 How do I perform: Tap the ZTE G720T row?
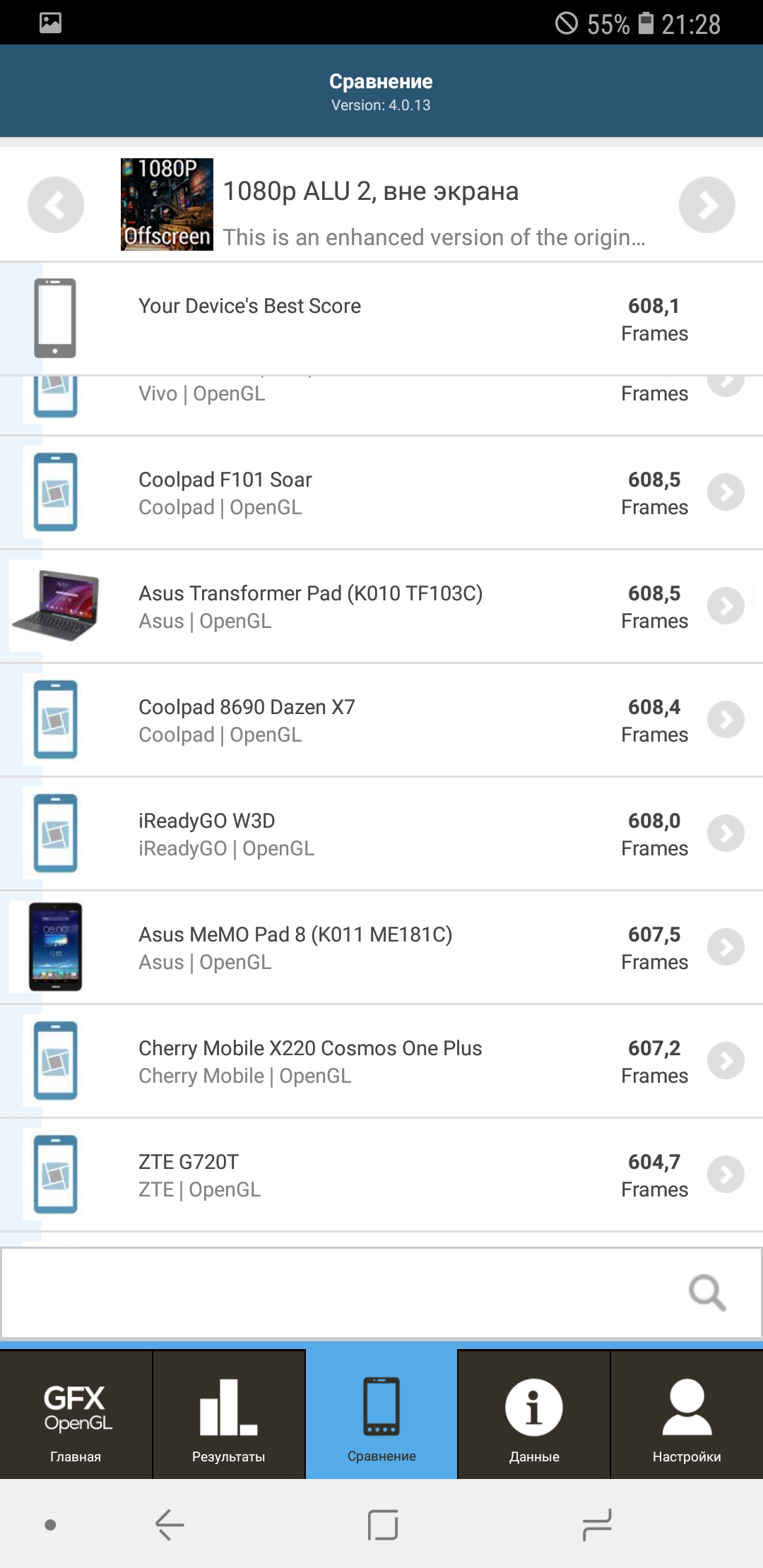click(x=381, y=1175)
